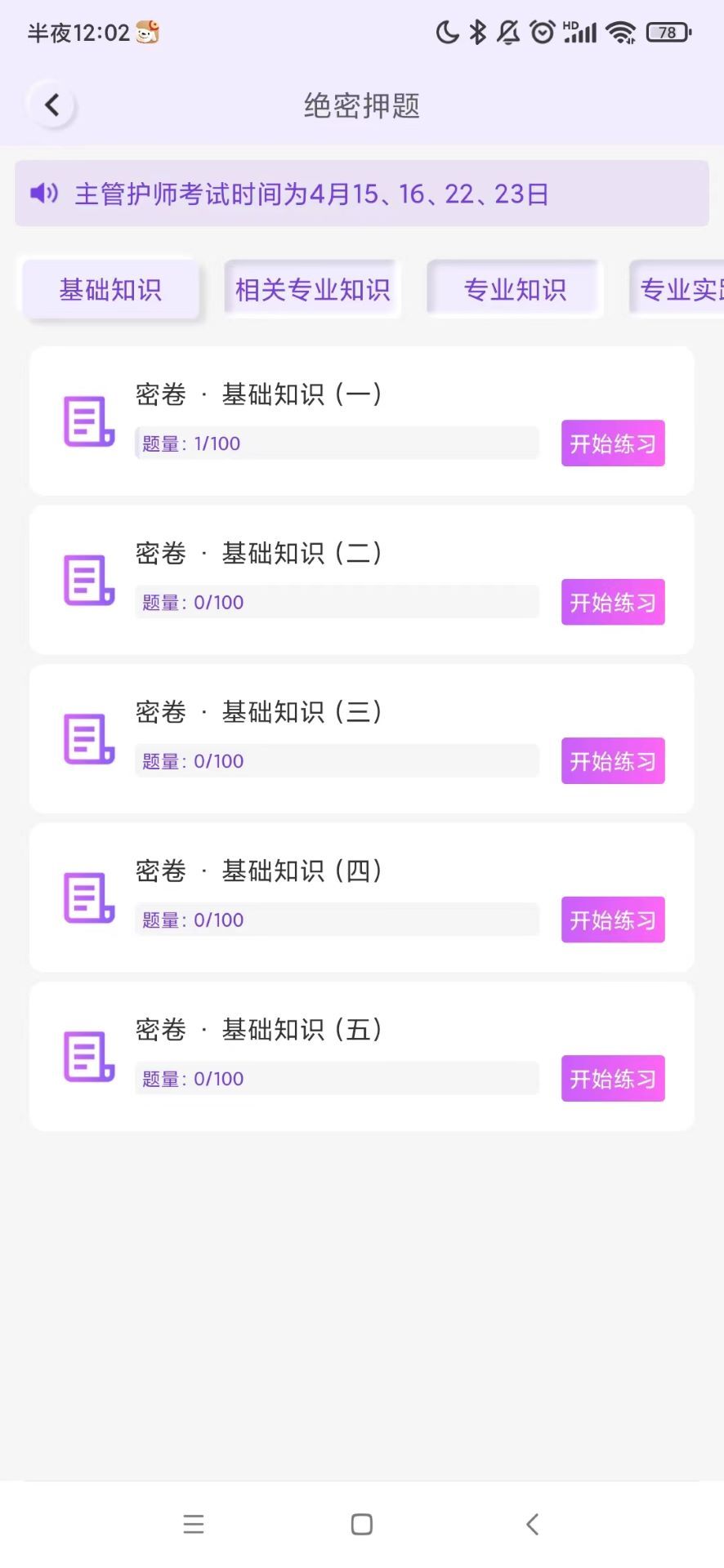Open the partially visible 专业实践 tab
The width and height of the screenshot is (724, 1568).
point(686,289)
